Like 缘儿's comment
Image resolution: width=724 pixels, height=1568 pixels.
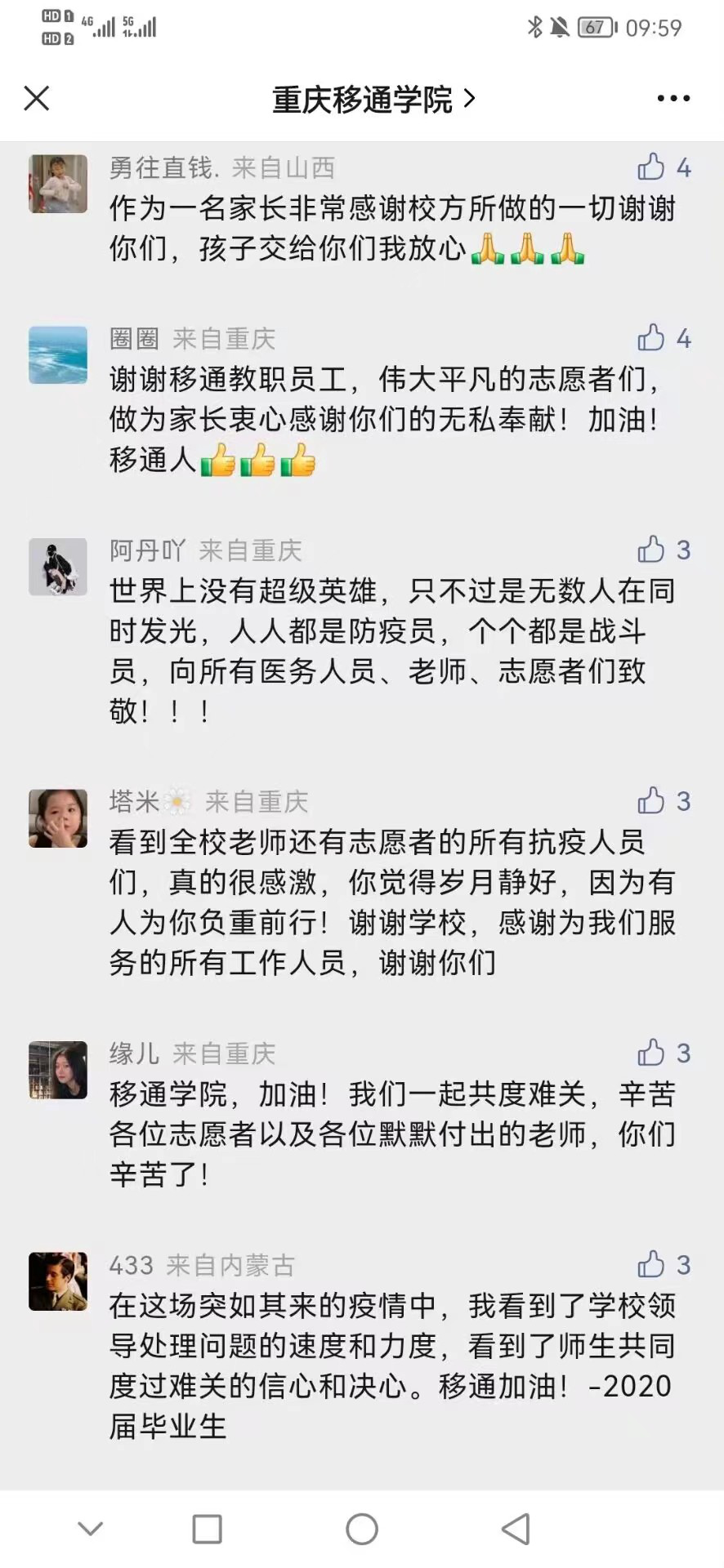651,1053
